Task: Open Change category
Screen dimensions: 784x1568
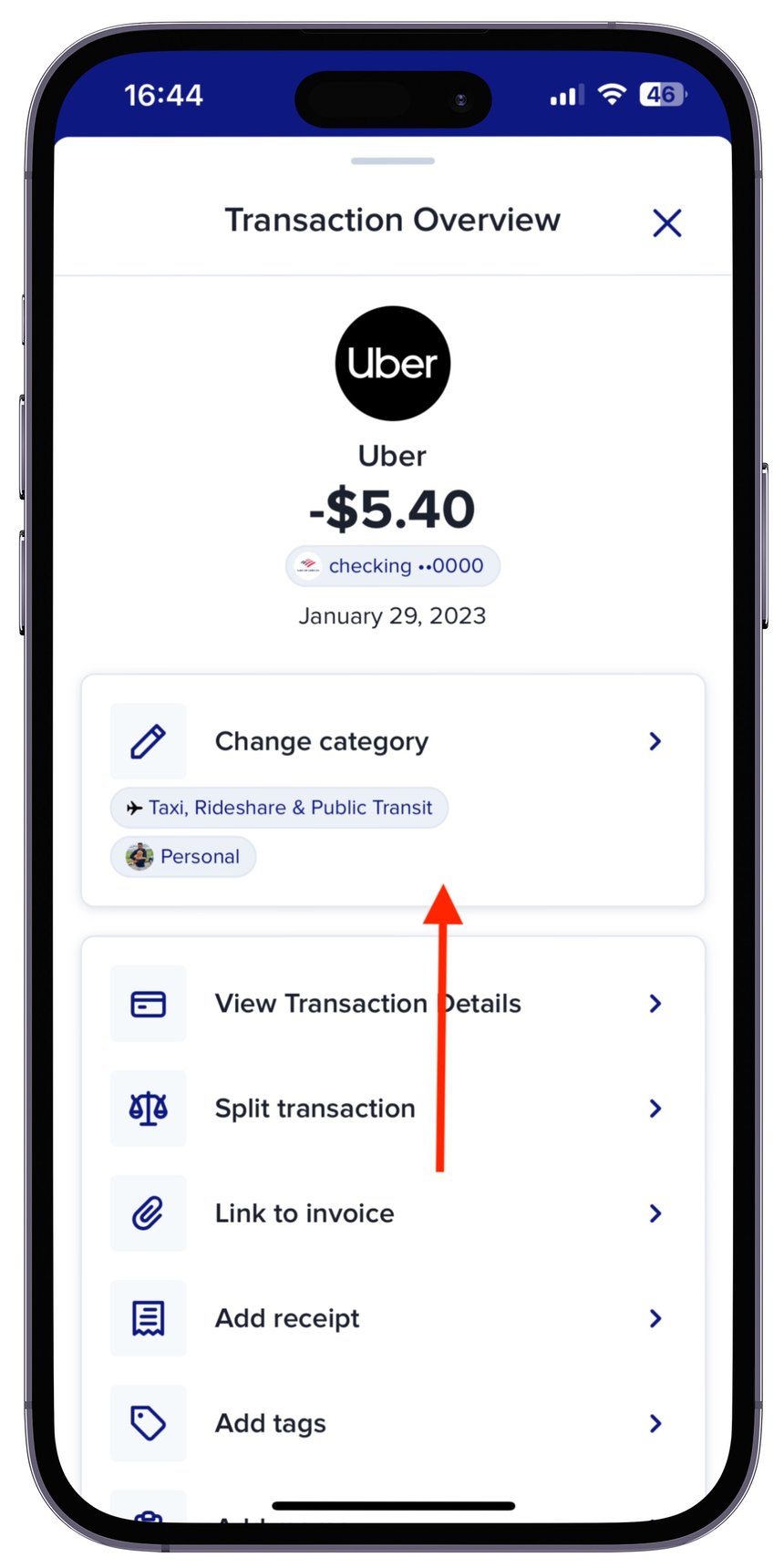Action: tap(392, 741)
